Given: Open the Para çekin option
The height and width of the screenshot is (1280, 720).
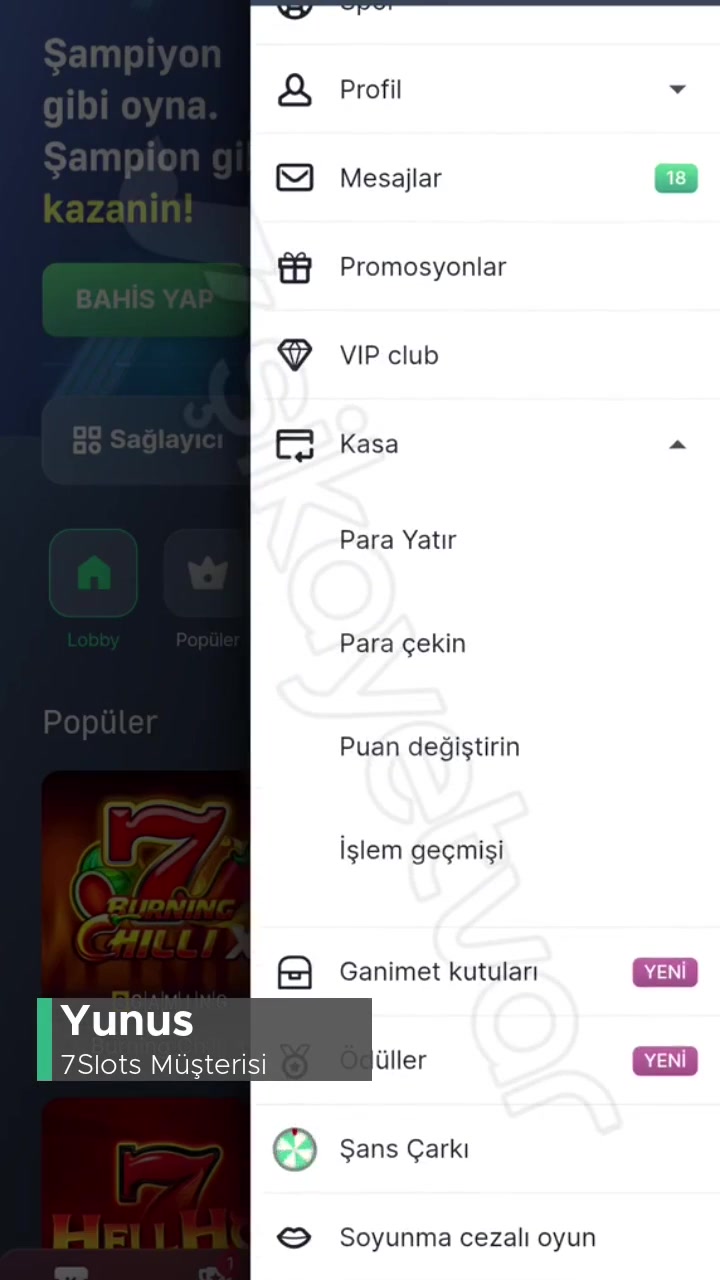Looking at the screenshot, I should click(x=402, y=643).
